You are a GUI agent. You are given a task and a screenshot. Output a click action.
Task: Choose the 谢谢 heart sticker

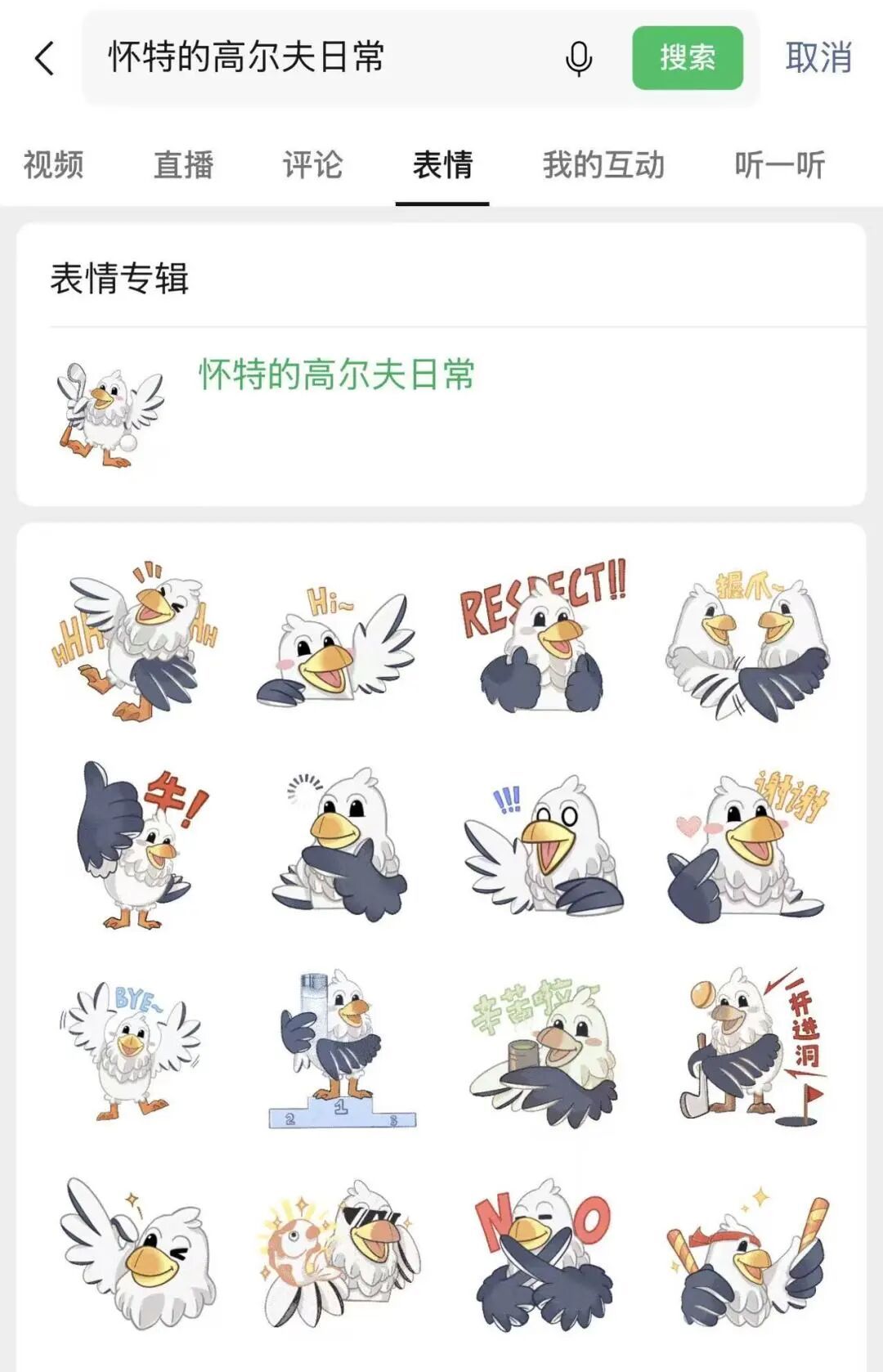[748, 846]
